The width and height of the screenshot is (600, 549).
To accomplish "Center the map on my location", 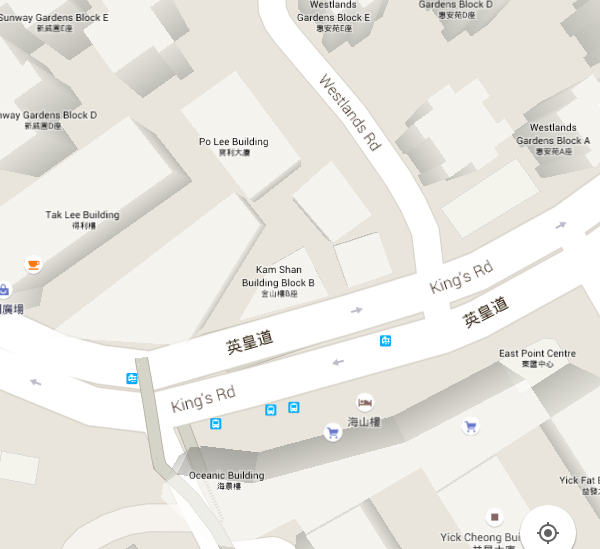I will pos(547,533).
